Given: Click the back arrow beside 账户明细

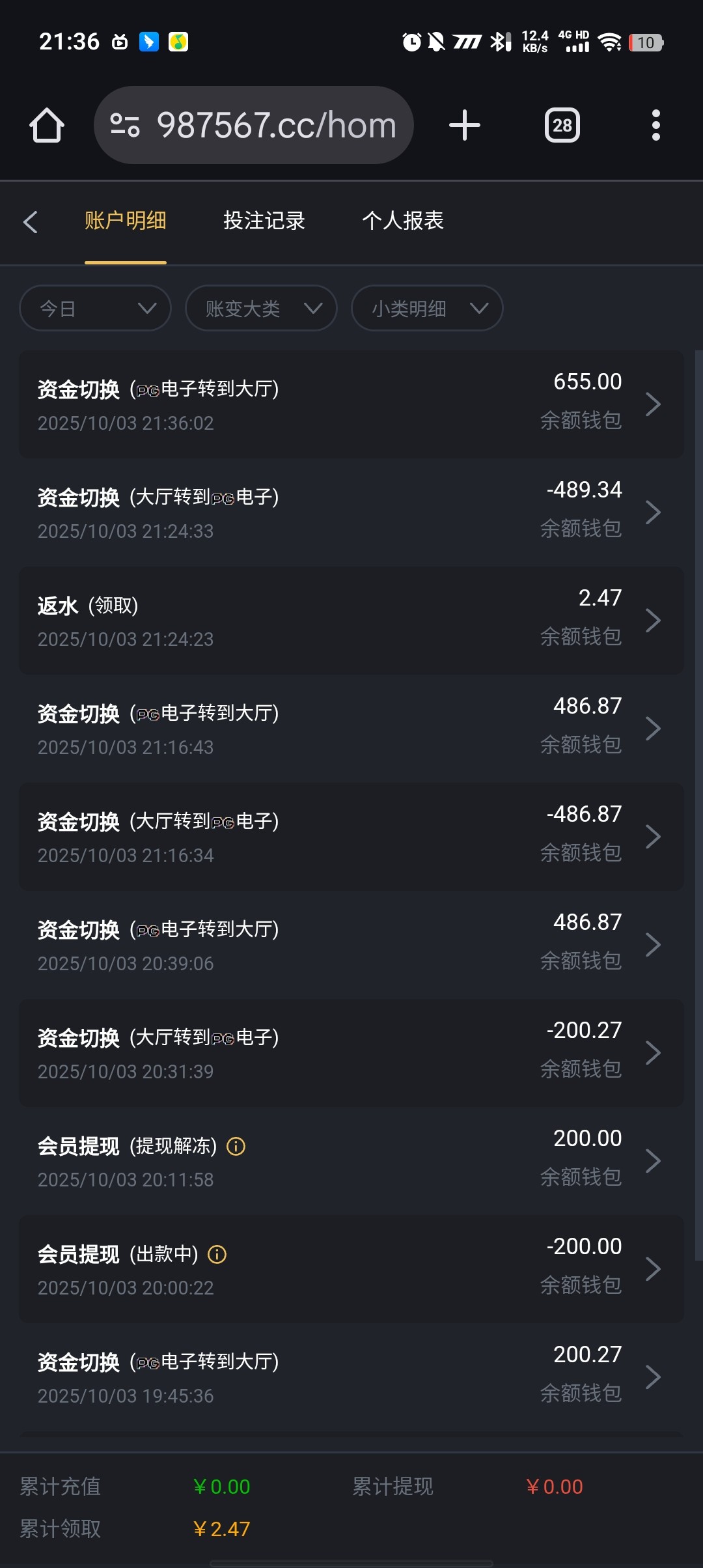Looking at the screenshot, I should click(x=31, y=222).
